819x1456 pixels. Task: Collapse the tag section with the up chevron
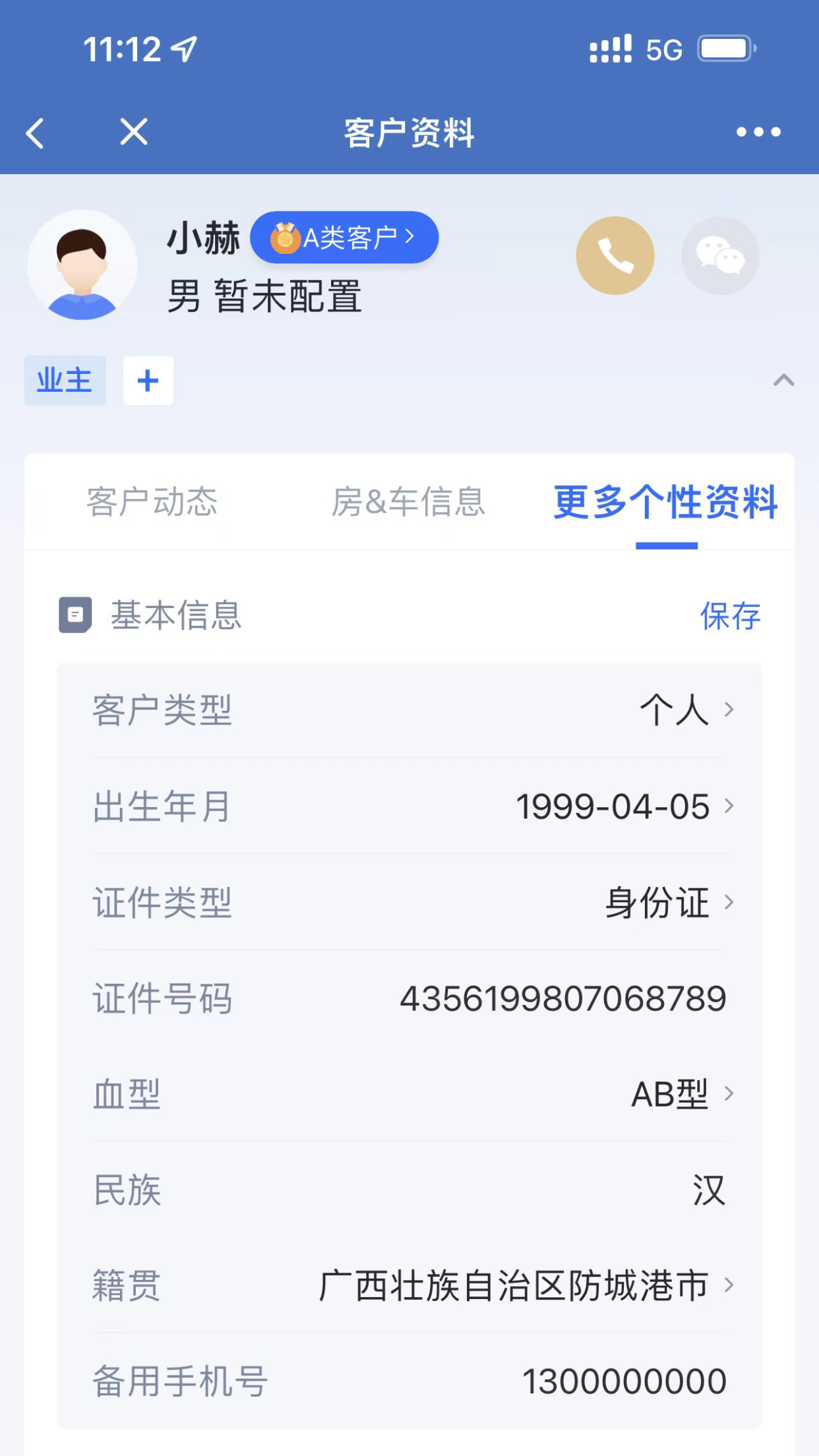click(x=783, y=380)
